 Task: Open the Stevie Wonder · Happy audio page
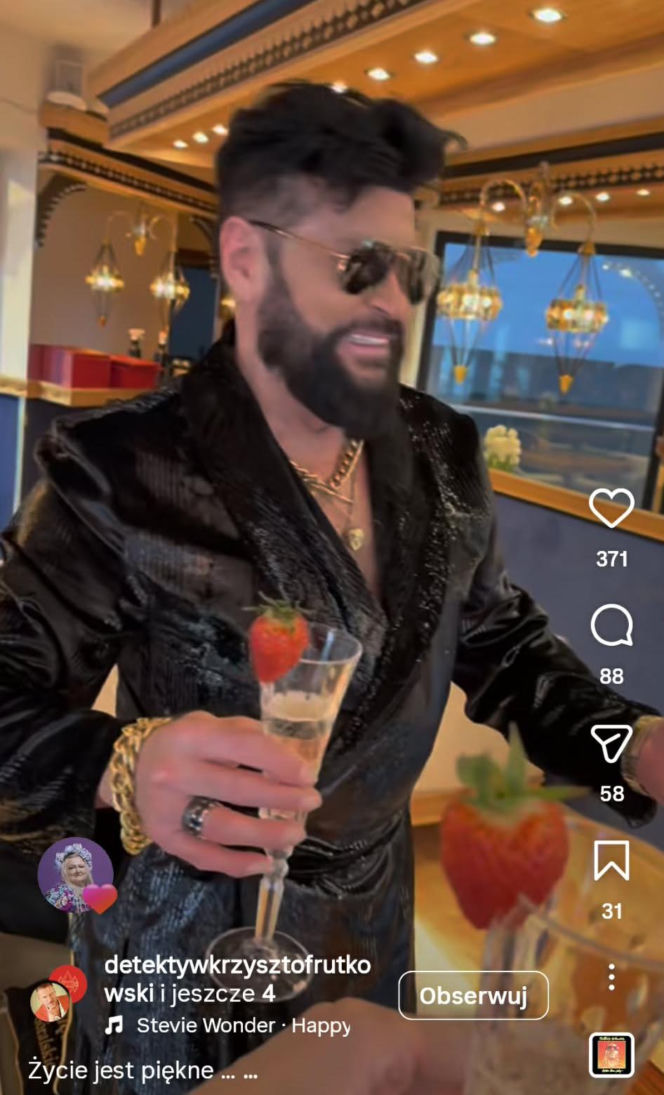tap(242, 1025)
